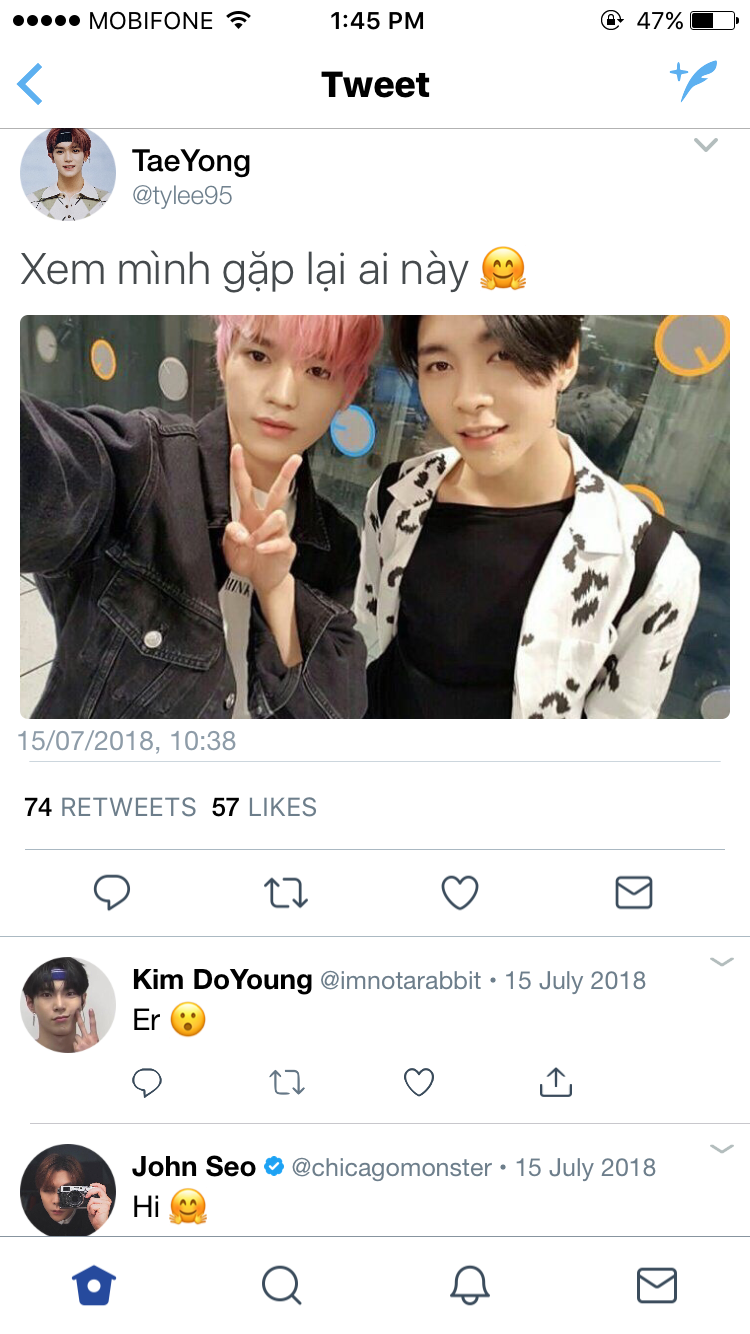Share Kim DoYoung's reply
Screen dimensions: 750x1334
pos(555,1080)
